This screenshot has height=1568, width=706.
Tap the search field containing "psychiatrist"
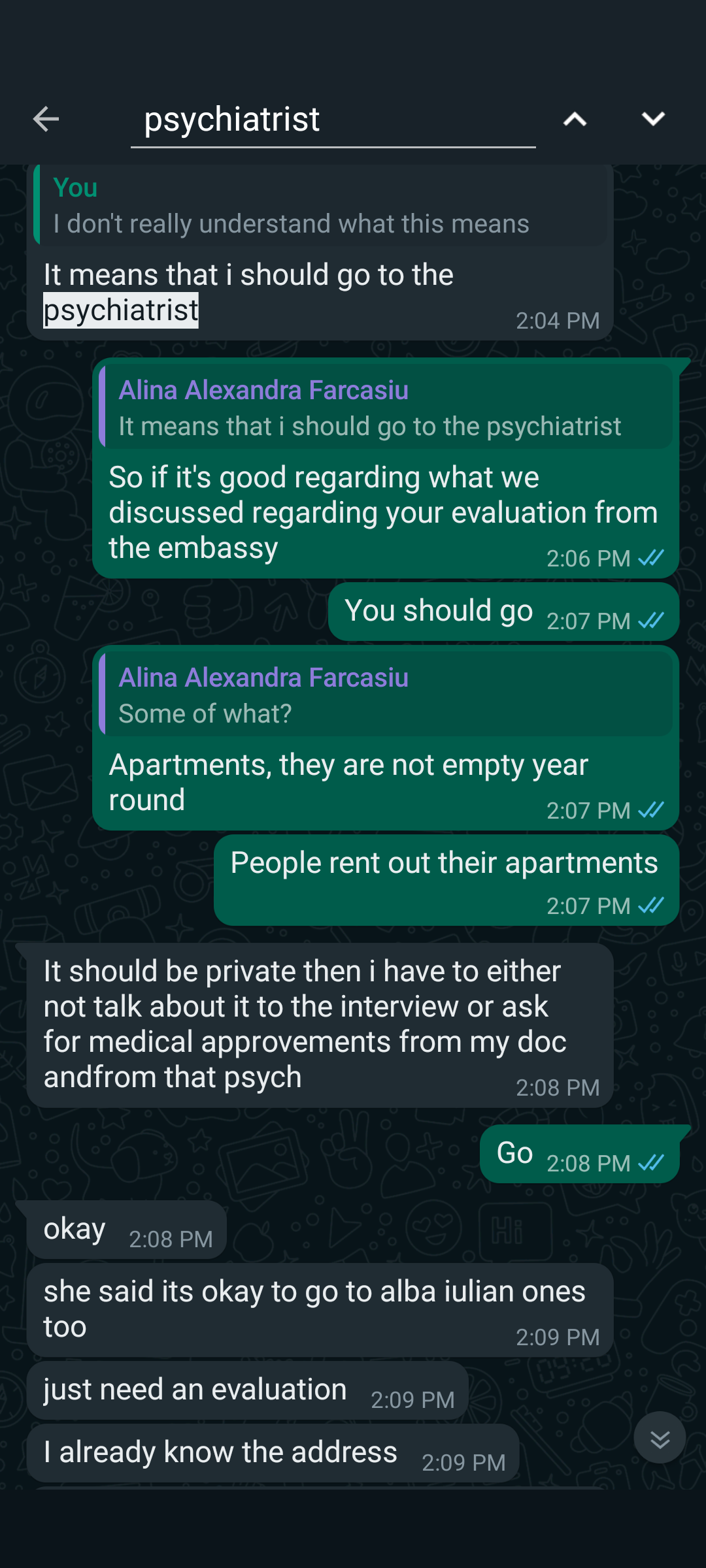coord(332,120)
